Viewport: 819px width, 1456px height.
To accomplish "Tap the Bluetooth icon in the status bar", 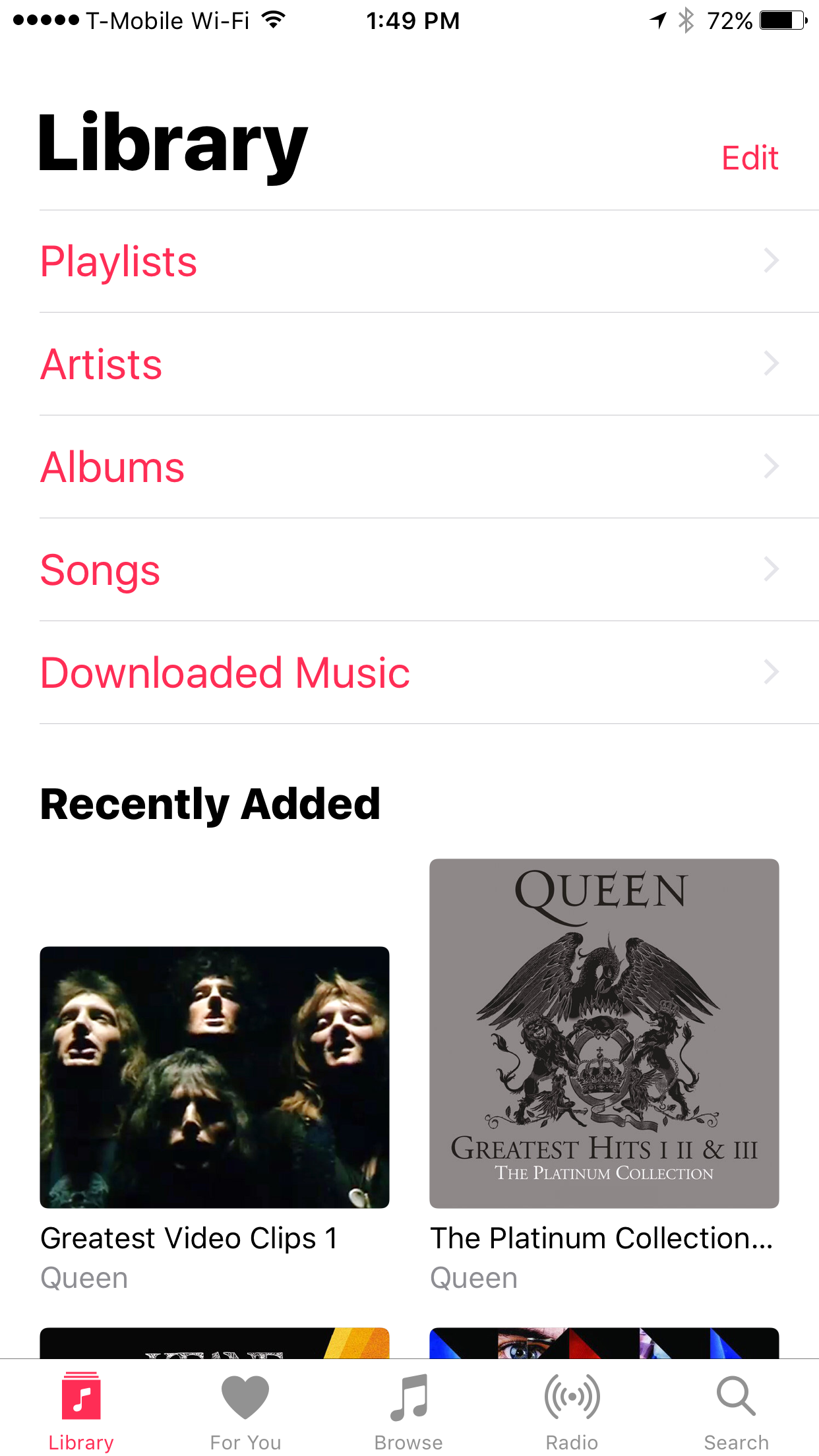I will 684,20.
